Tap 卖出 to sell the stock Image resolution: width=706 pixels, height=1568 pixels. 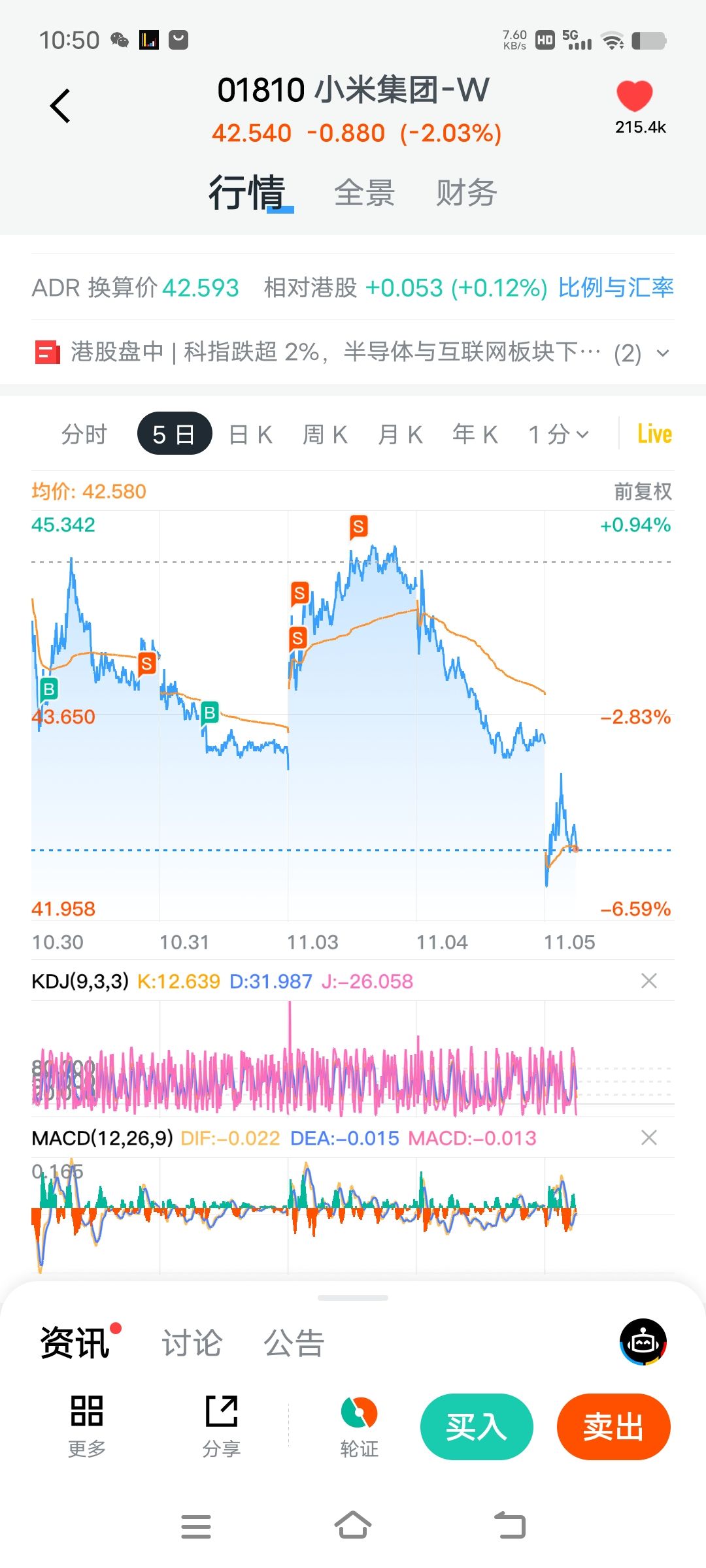pyautogui.click(x=613, y=1426)
